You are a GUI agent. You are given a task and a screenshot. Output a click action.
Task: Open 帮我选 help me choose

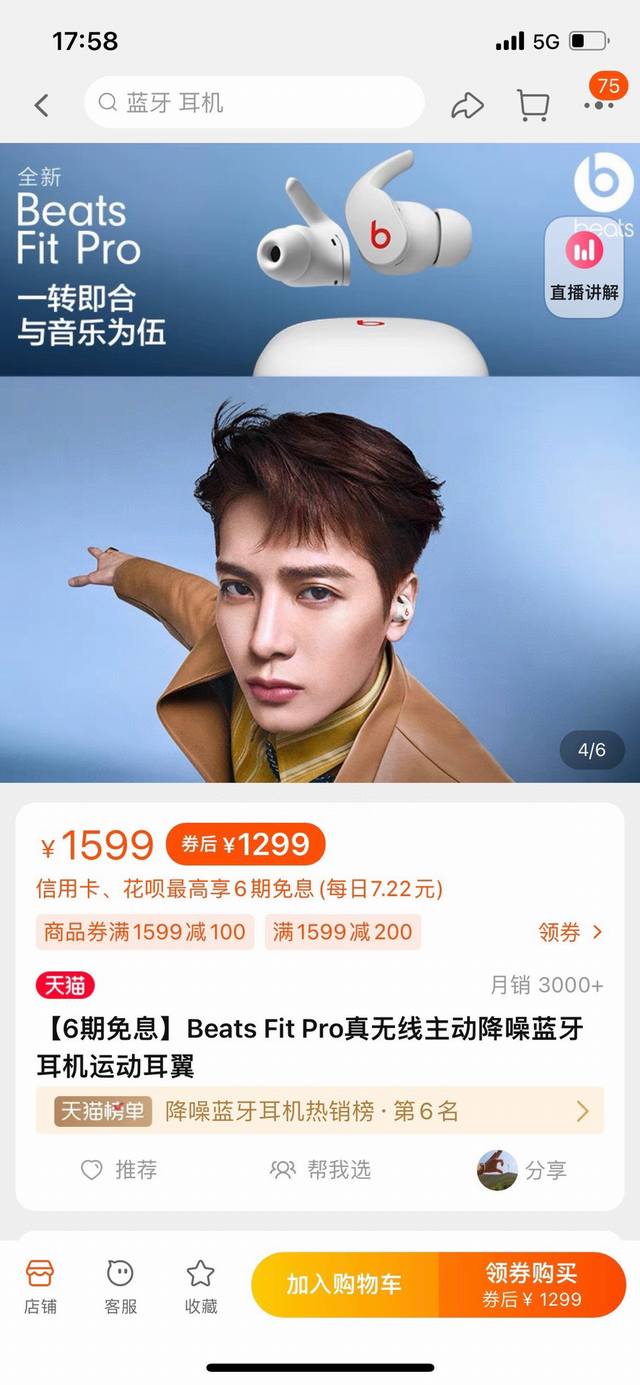tap(321, 1169)
